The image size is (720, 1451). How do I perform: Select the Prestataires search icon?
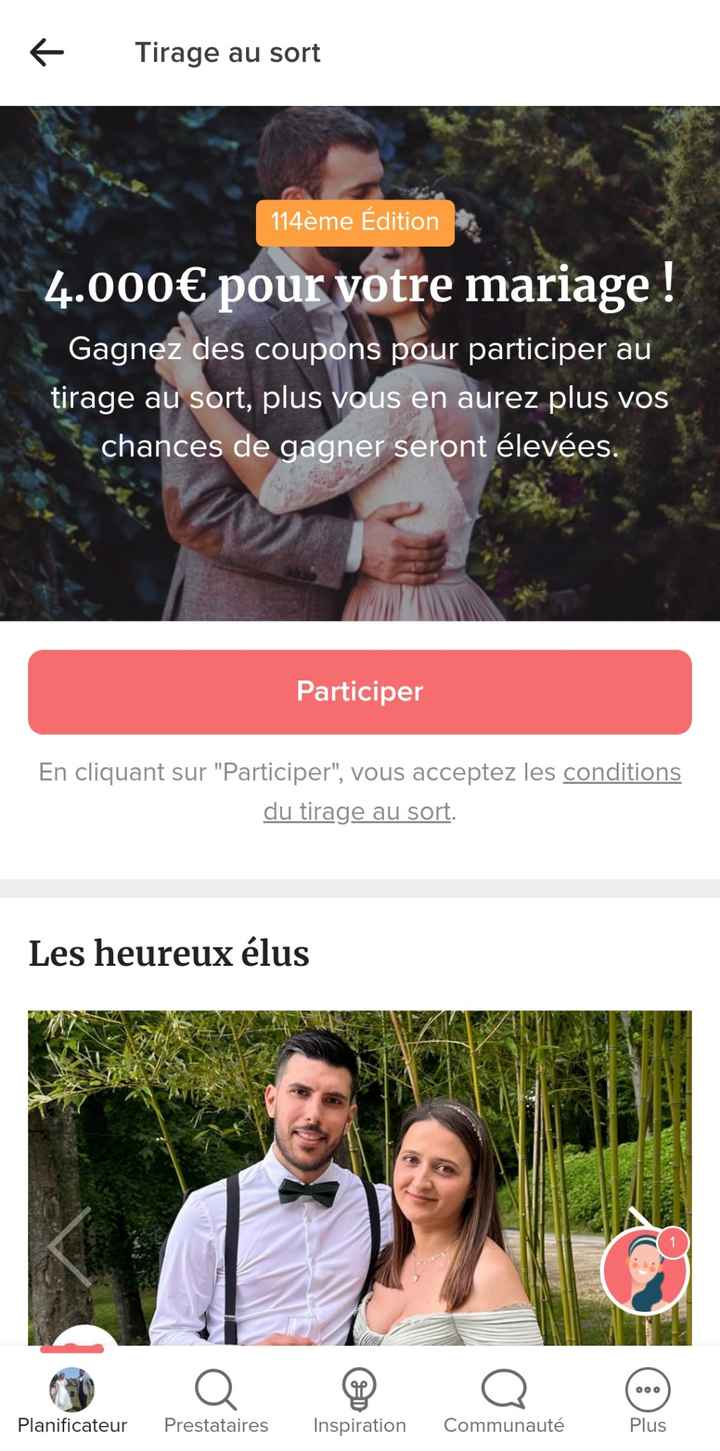pyautogui.click(x=215, y=1388)
